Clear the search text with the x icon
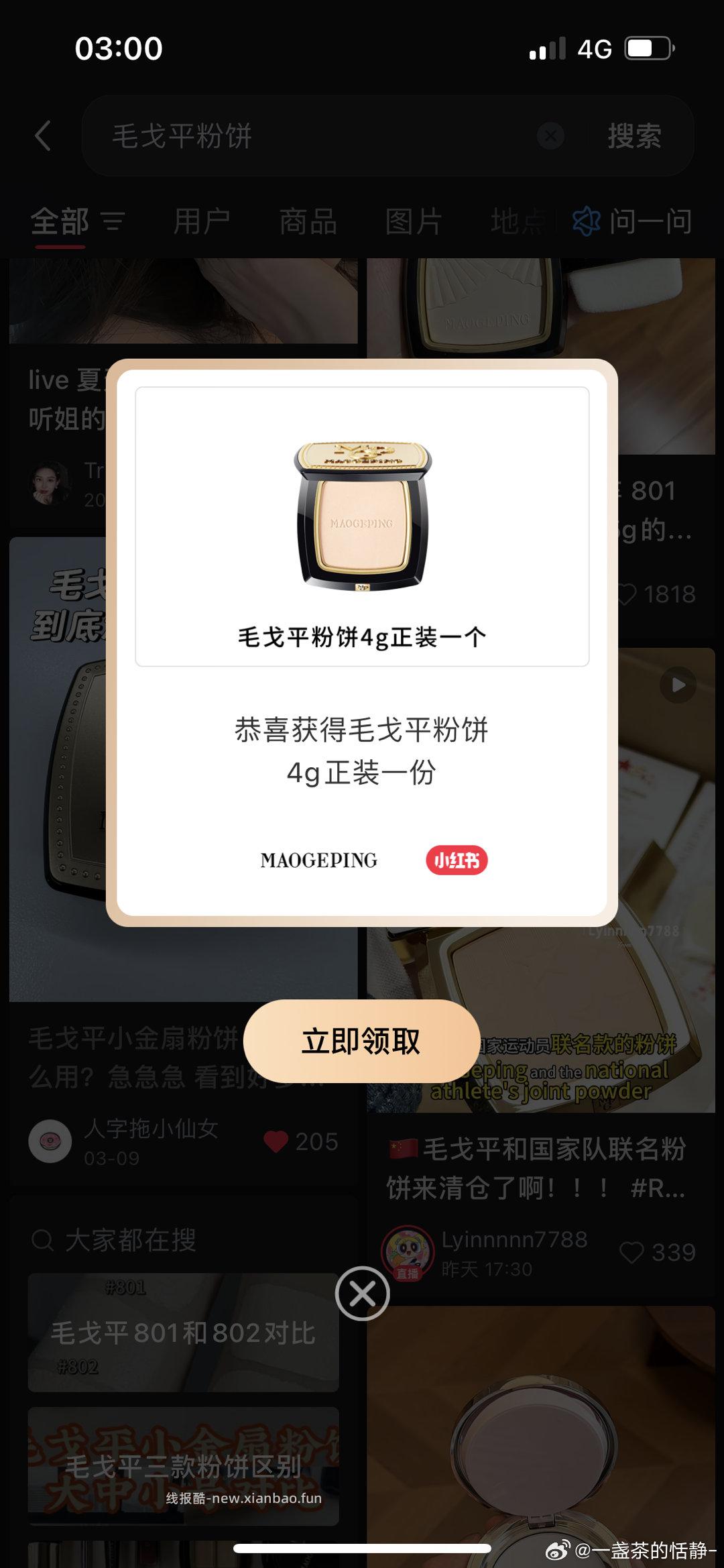The image size is (724, 1568). 551,136
